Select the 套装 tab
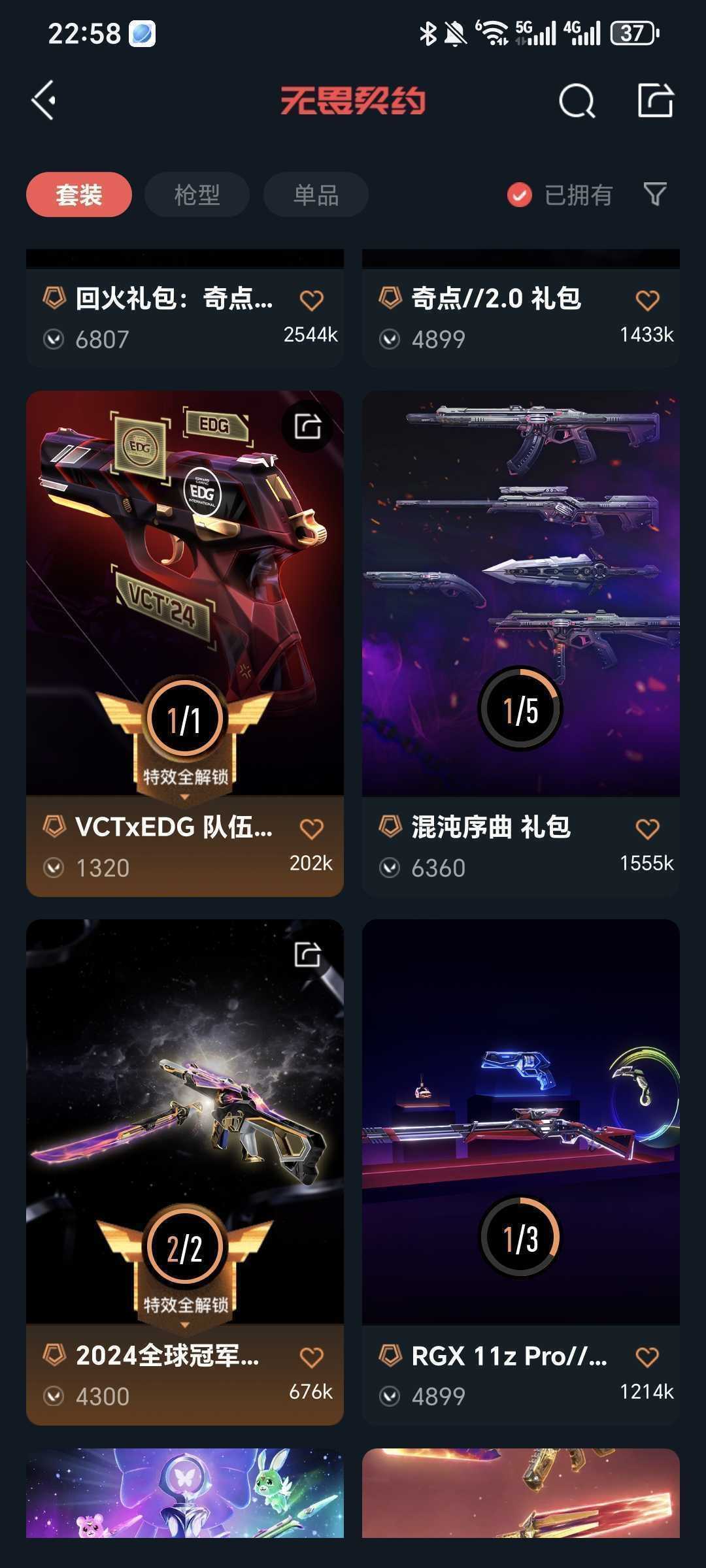706x1568 pixels. (79, 195)
